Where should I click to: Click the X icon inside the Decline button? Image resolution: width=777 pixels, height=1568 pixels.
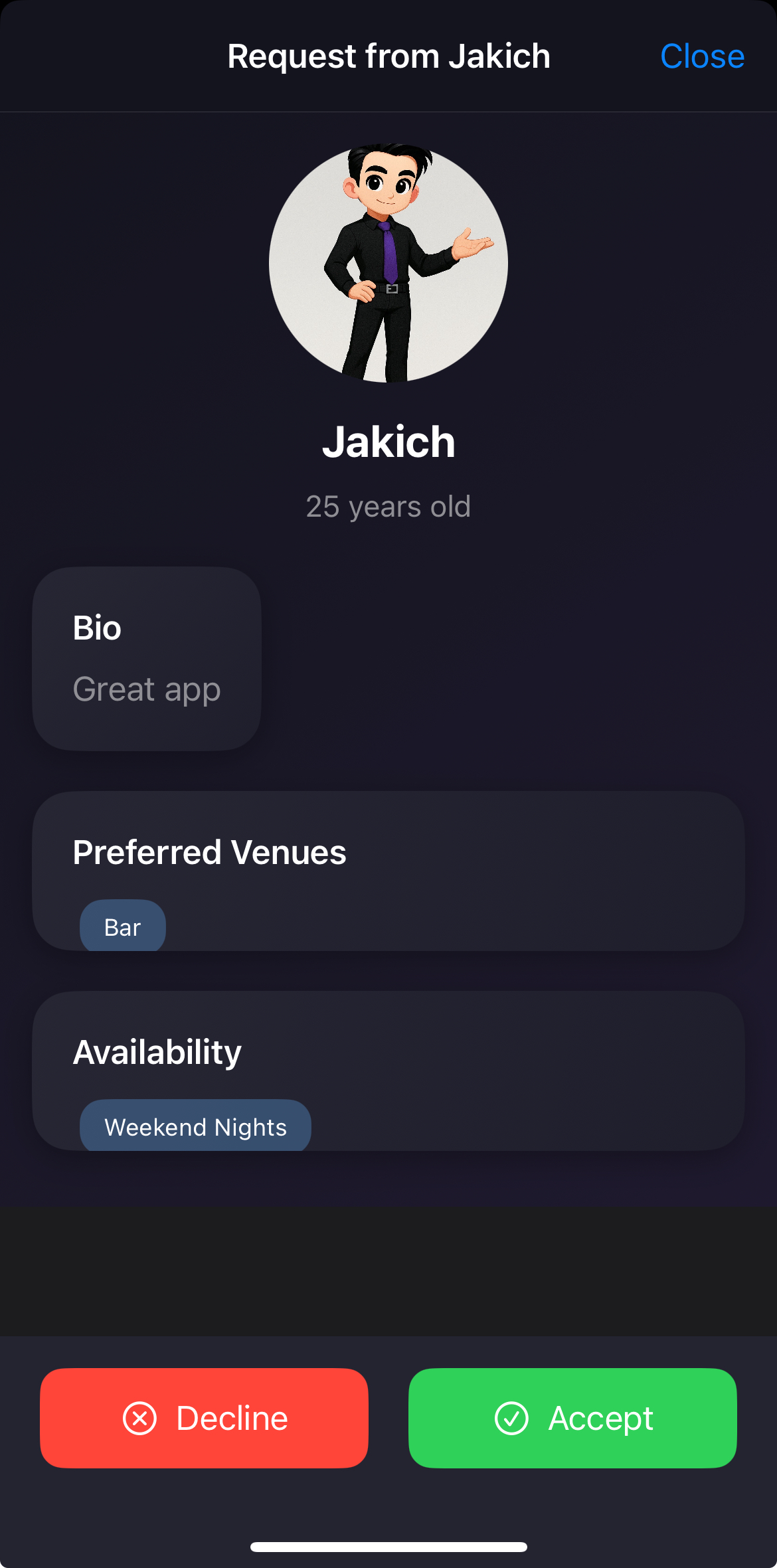tap(139, 1417)
